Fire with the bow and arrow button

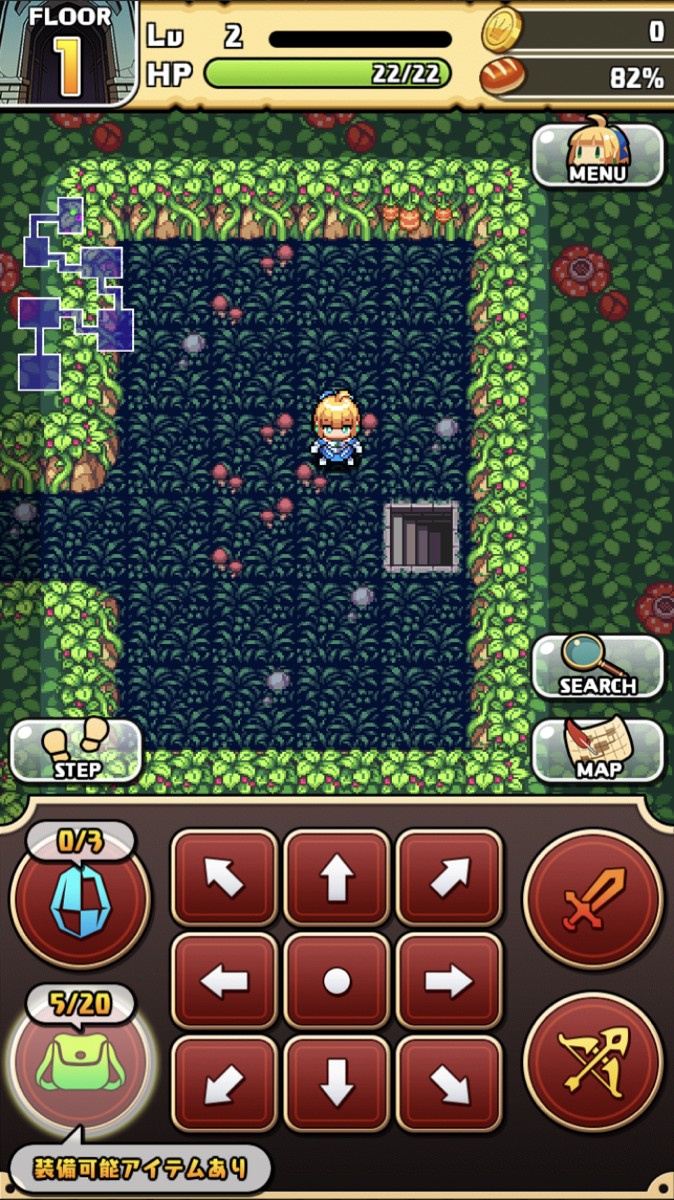[593, 1062]
